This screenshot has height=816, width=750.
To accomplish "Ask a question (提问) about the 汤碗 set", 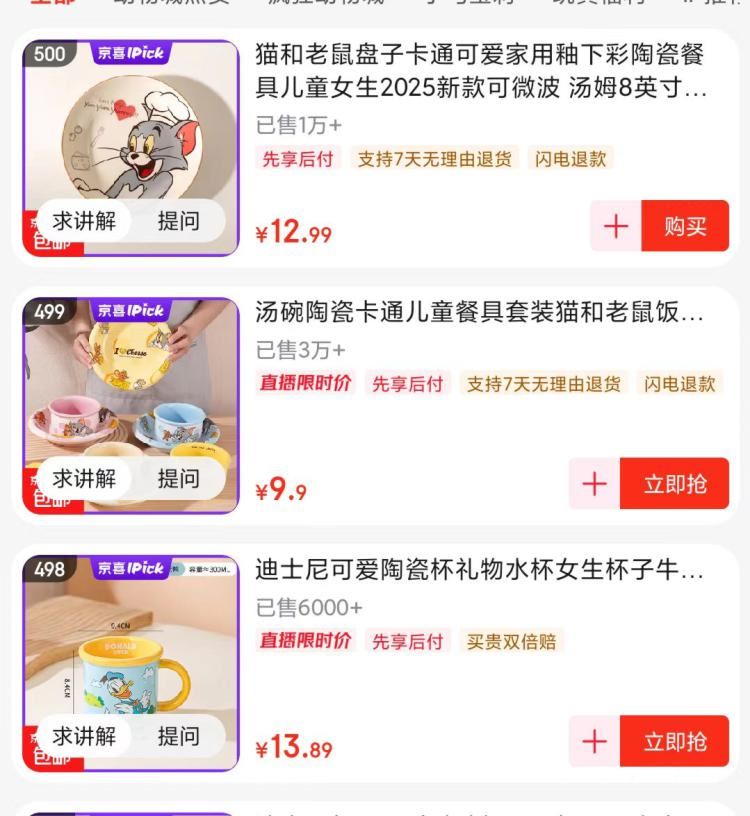I will [x=178, y=479].
